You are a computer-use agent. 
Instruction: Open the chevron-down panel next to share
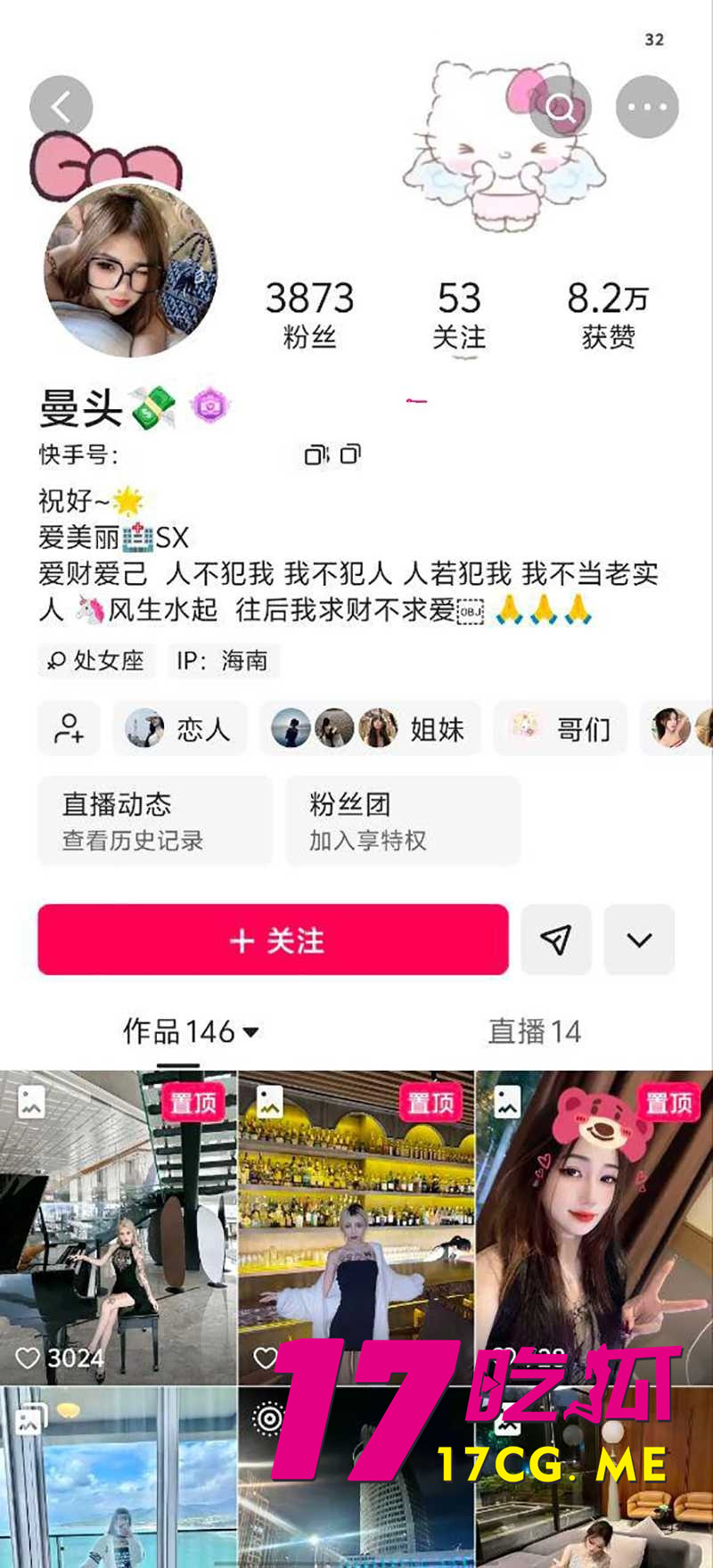(638, 940)
